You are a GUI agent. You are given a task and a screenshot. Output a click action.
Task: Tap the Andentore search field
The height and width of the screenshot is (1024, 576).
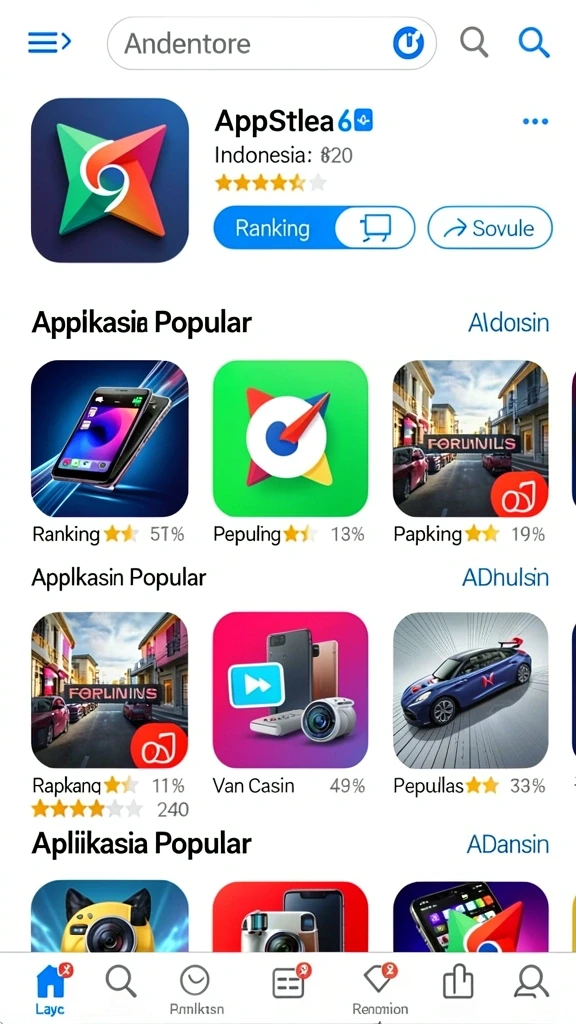[272, 44]
